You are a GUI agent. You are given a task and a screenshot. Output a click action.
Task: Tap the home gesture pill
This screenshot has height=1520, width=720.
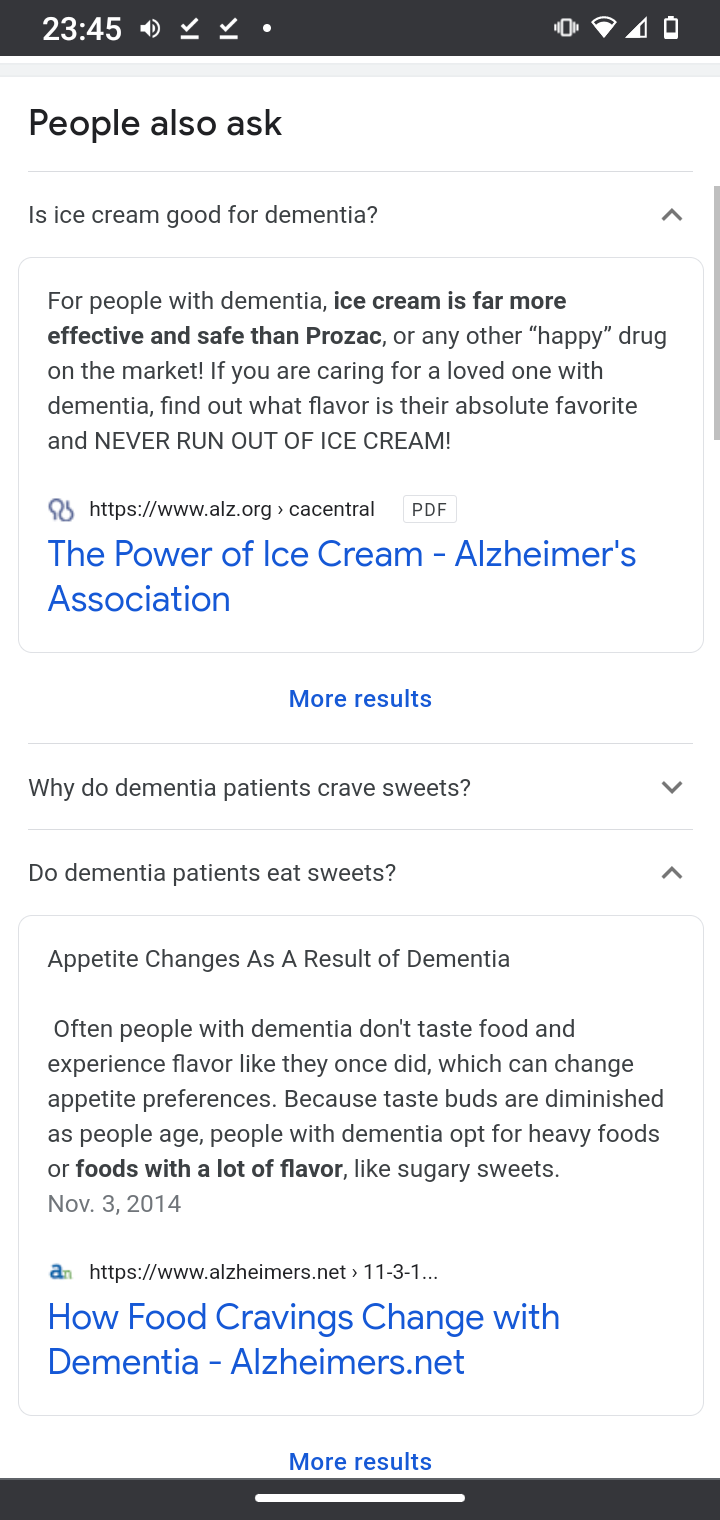tap(360, 1498)
